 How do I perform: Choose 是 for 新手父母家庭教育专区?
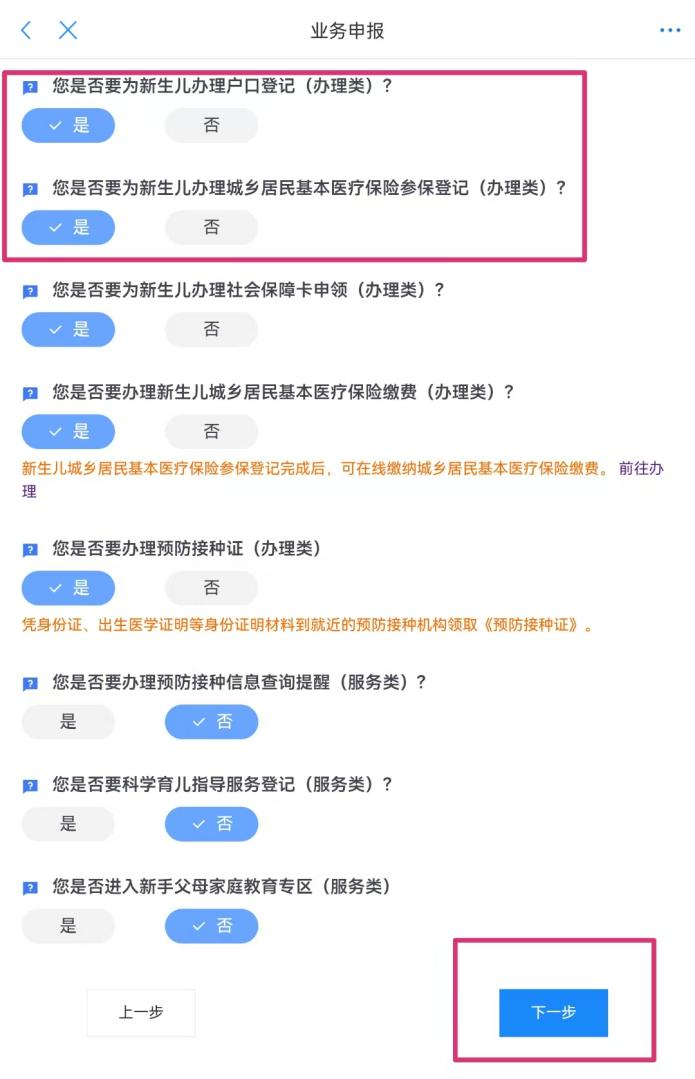[68, 926]
